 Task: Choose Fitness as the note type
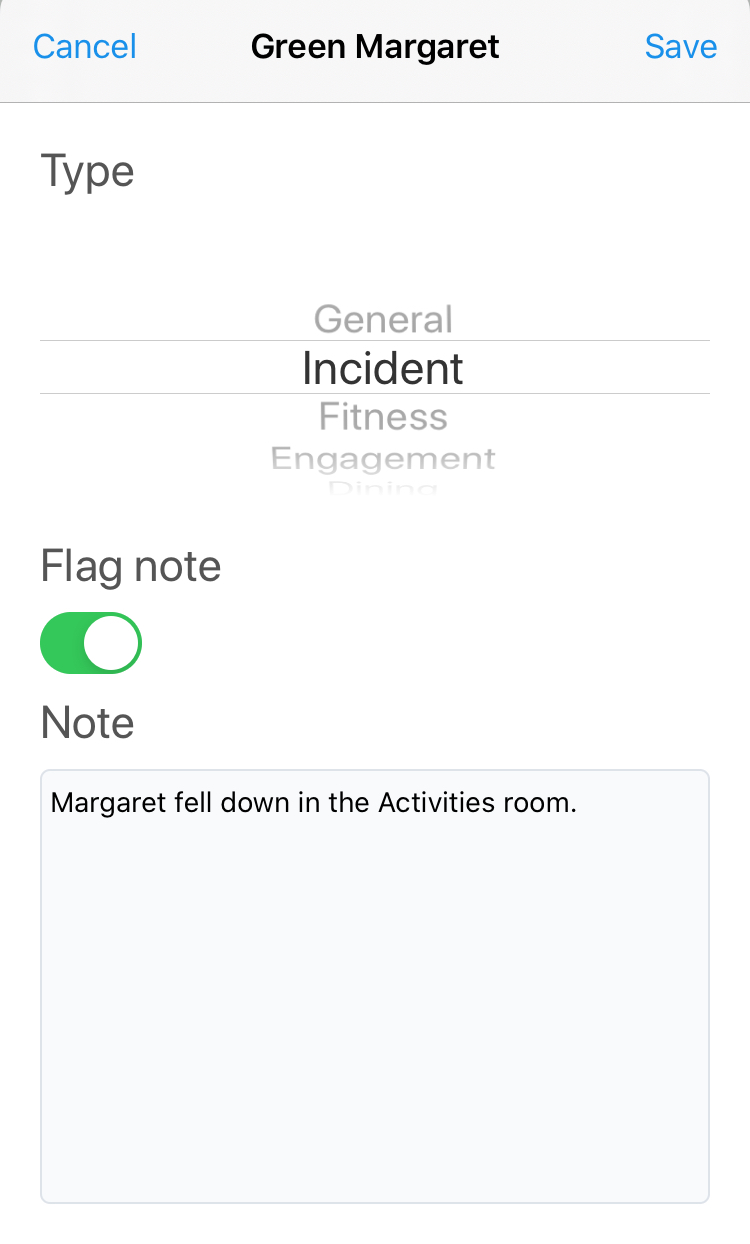point(382,416)
